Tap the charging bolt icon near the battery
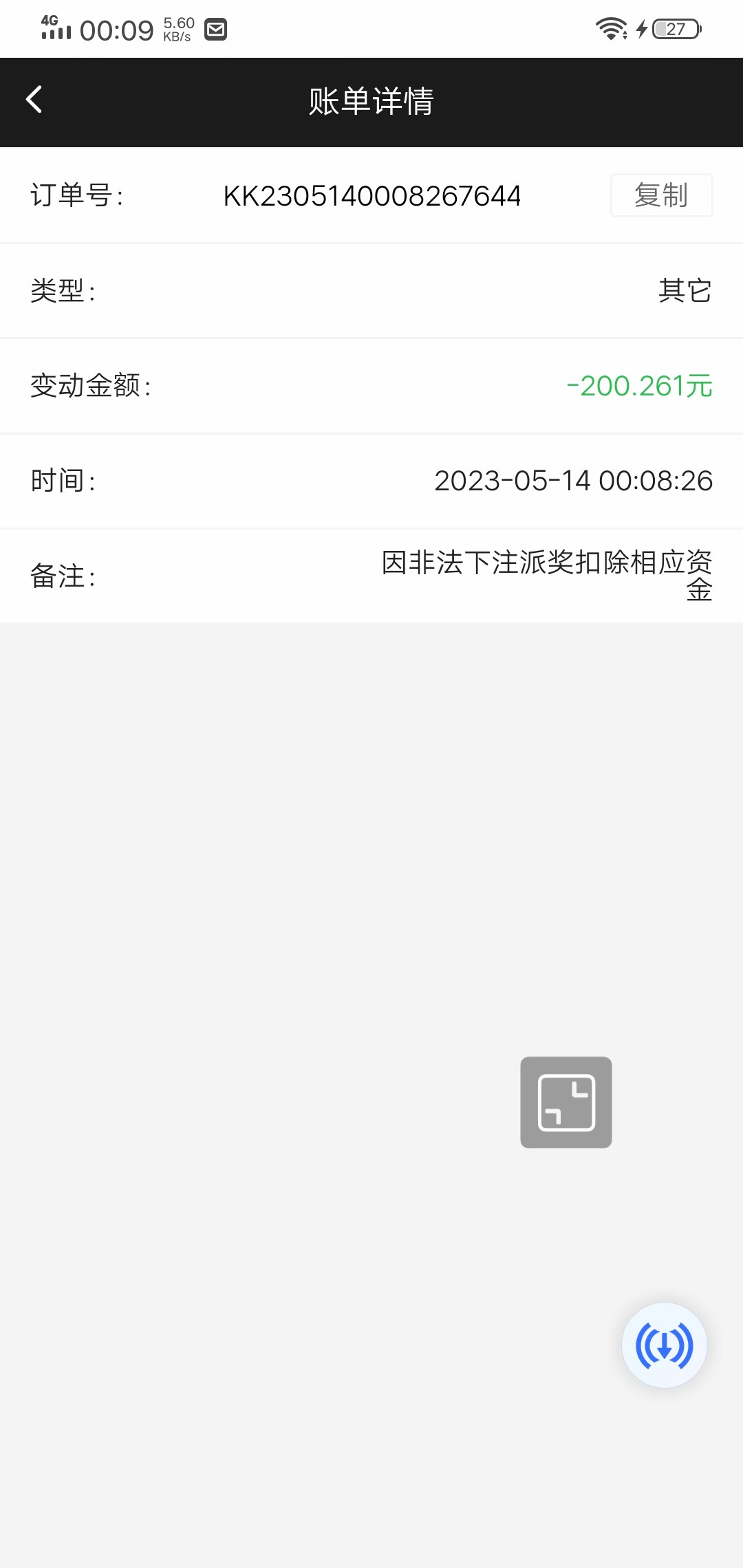Screen dimensions: 743x1568 coord(641,29)
